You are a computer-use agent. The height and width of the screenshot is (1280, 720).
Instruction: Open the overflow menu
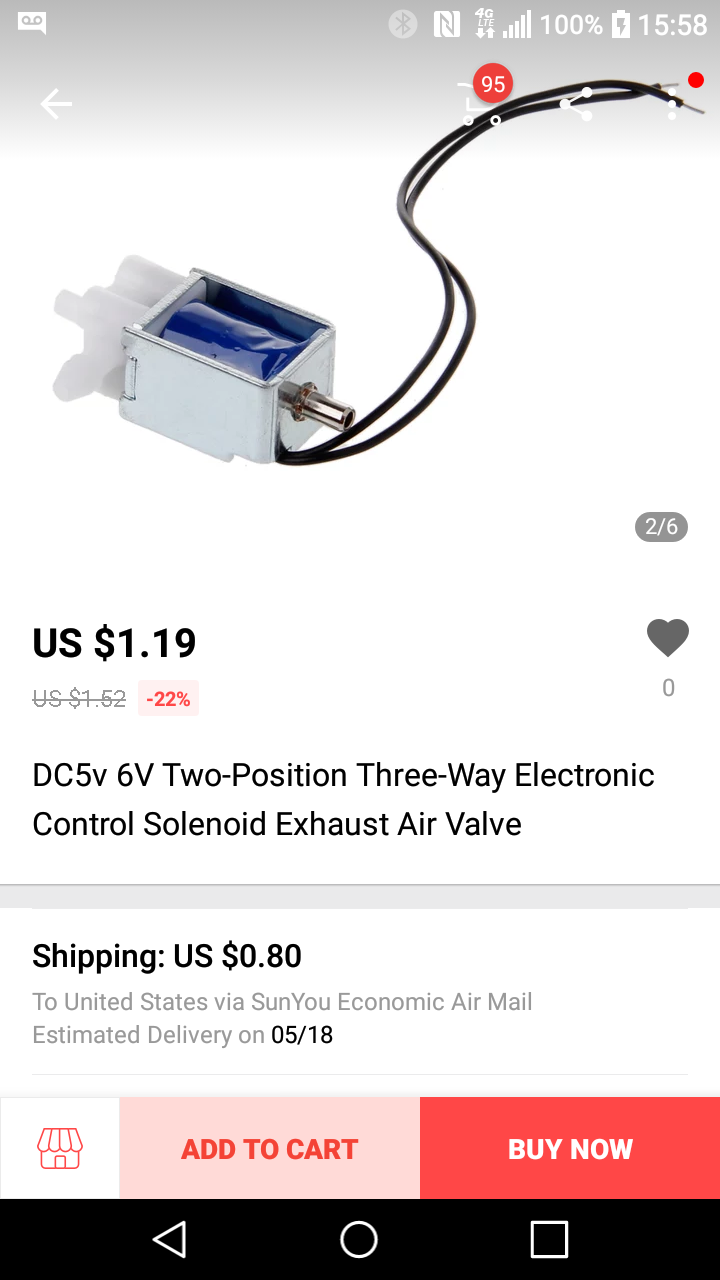pos(673,103)
